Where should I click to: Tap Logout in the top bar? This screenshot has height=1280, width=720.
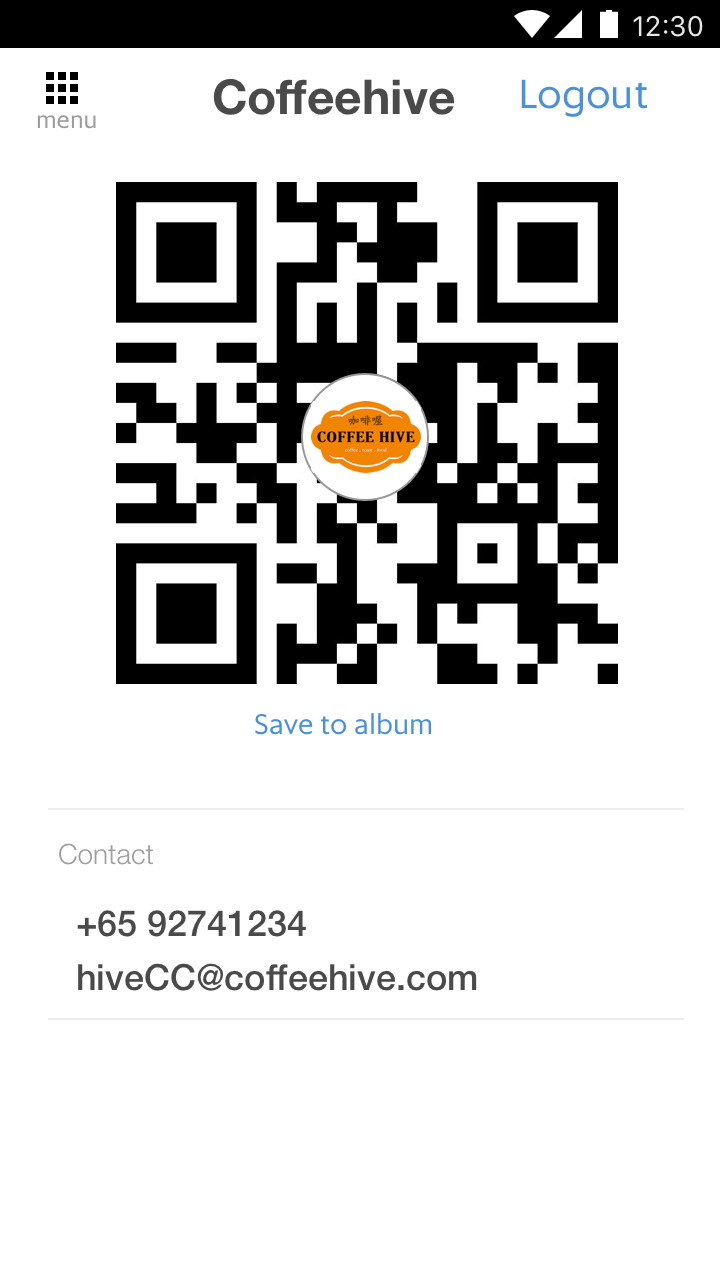pos(583,95)
